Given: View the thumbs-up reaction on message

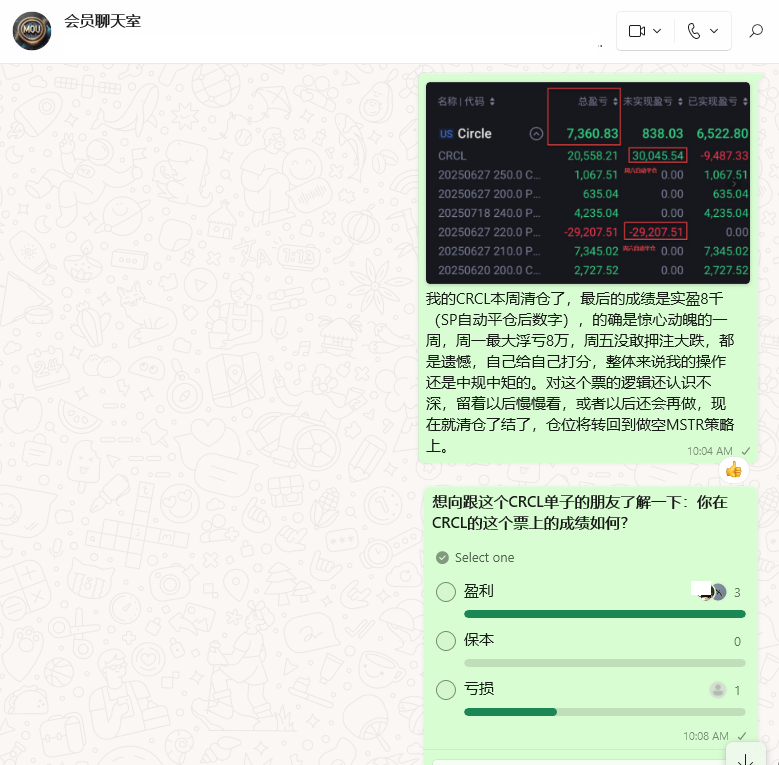Looking at the screenshot, I should pos(733,469).
